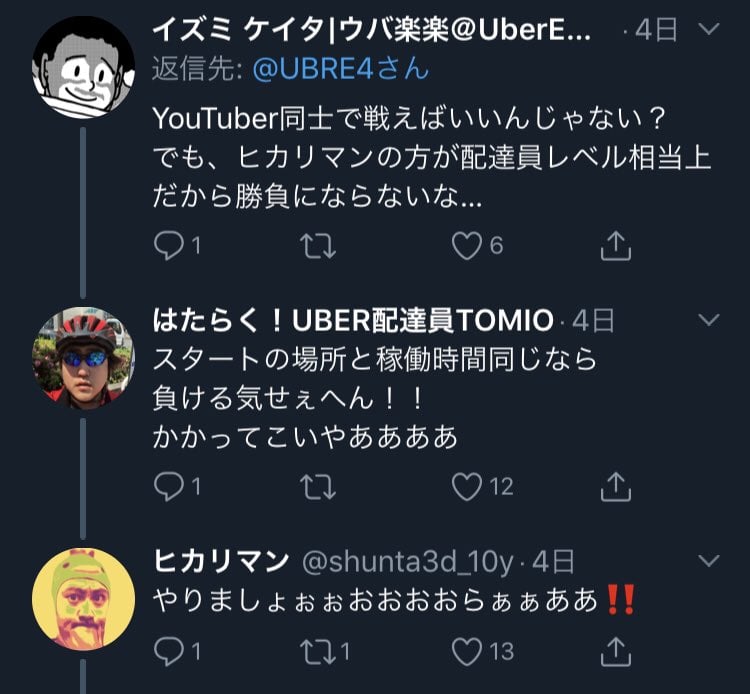Reply to ヒカリマン's tweet

click(168, 652)
